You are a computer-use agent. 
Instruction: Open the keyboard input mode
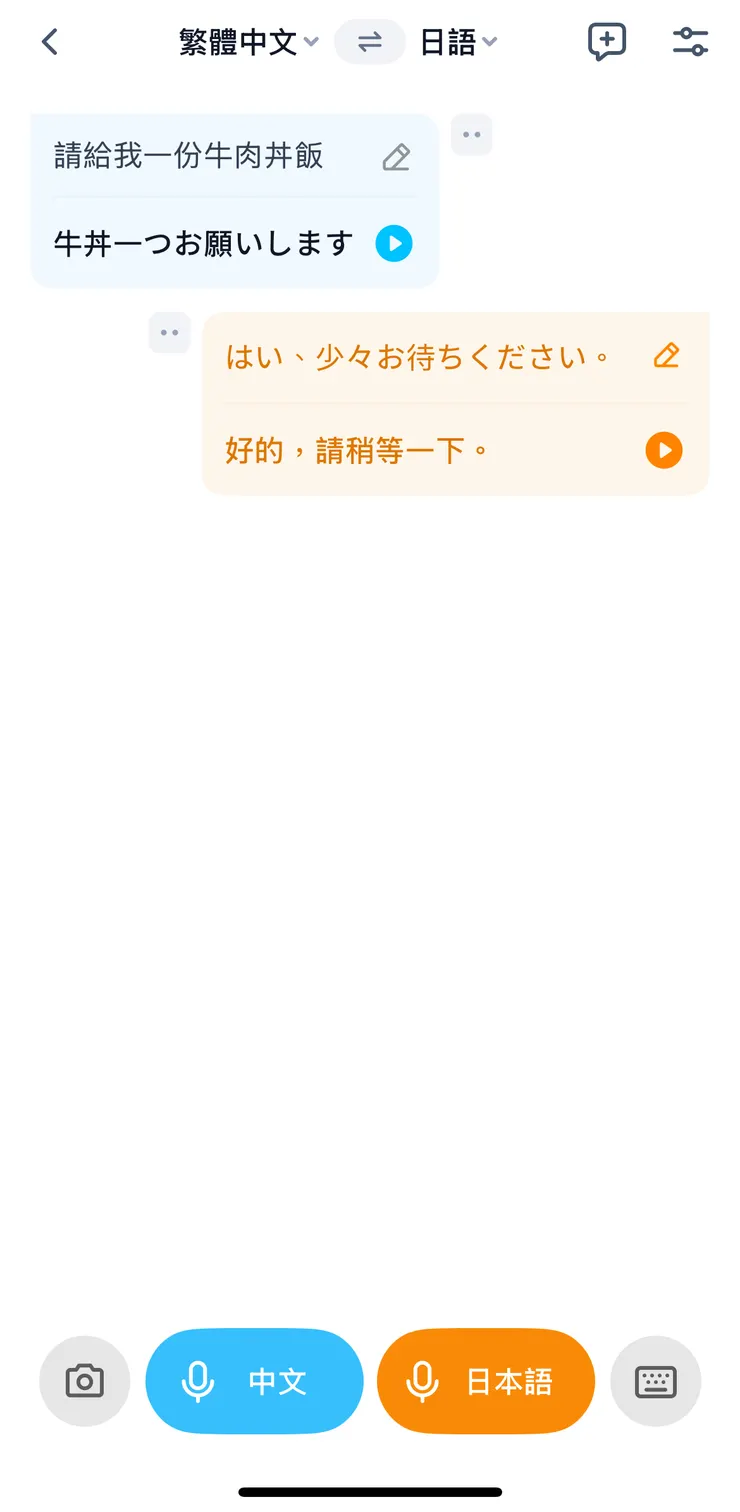click(x=656, y=1381)
